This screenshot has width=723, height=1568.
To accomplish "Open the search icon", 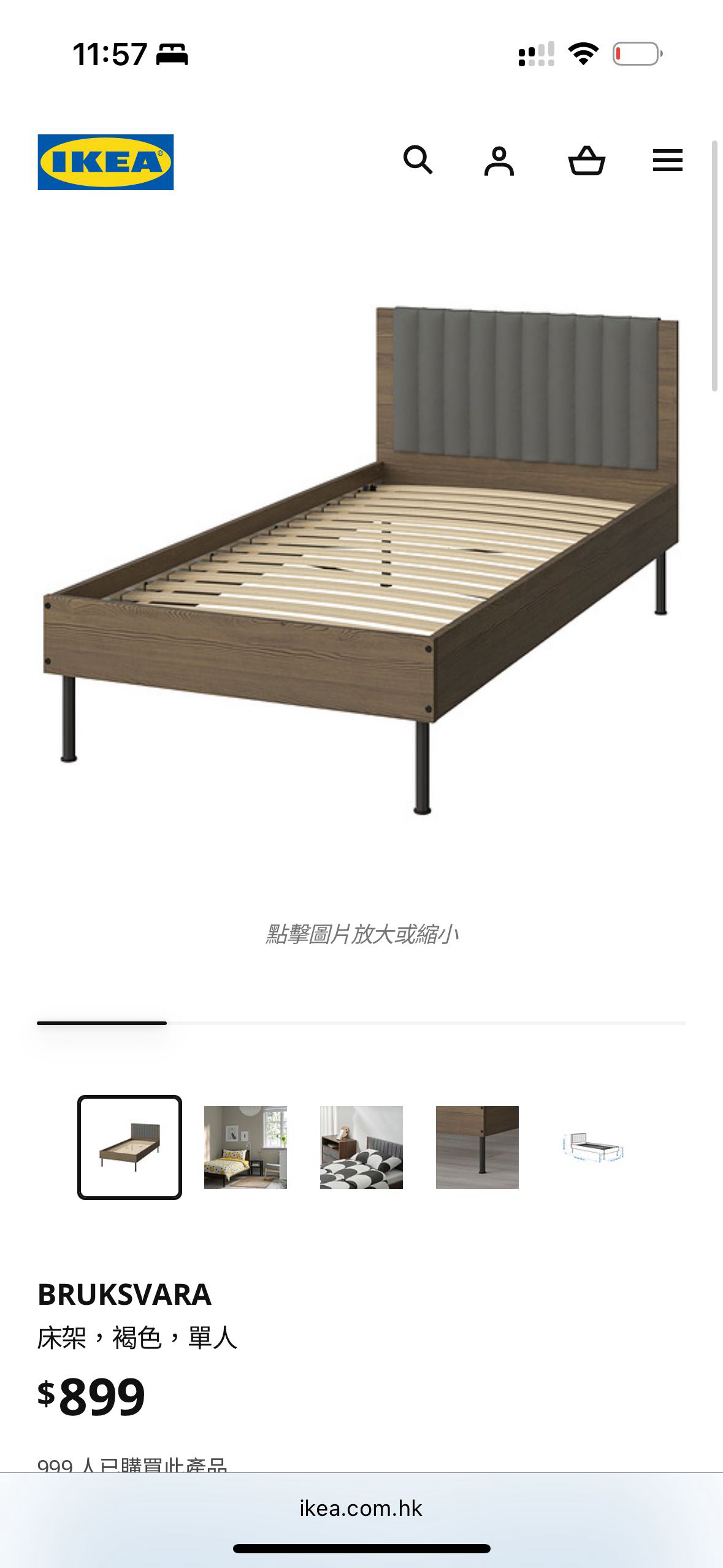I will point(419,161).
